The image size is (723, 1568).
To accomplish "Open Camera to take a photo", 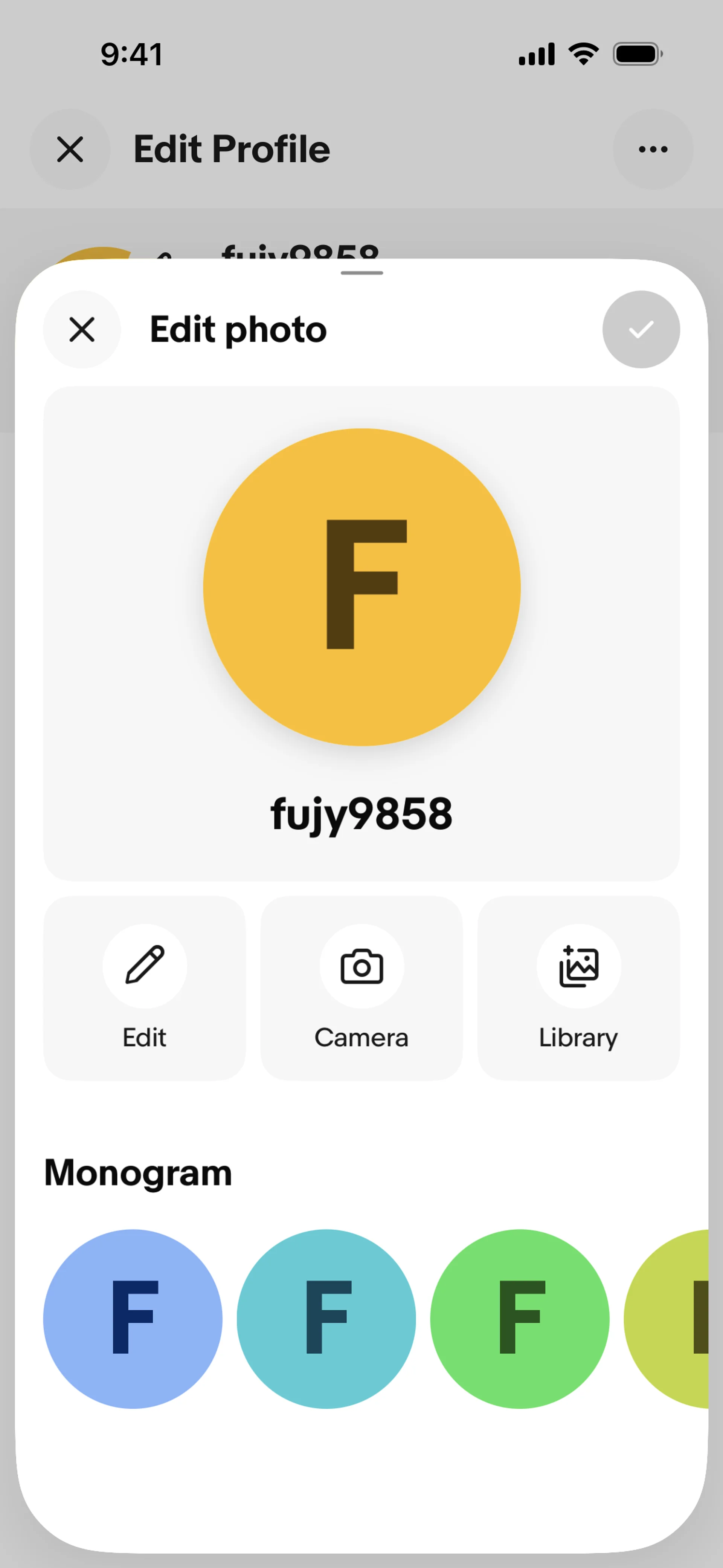I will tap(361, 987).
